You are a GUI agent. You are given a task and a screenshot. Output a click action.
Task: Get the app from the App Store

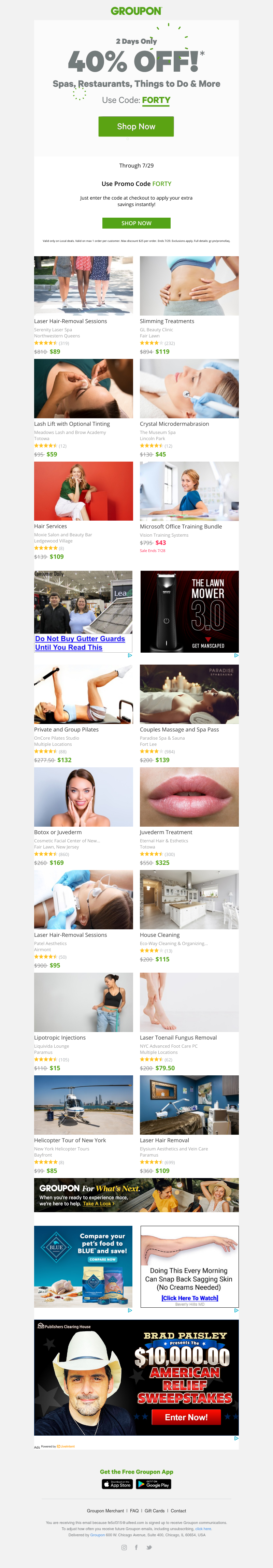click(117, 1485)
